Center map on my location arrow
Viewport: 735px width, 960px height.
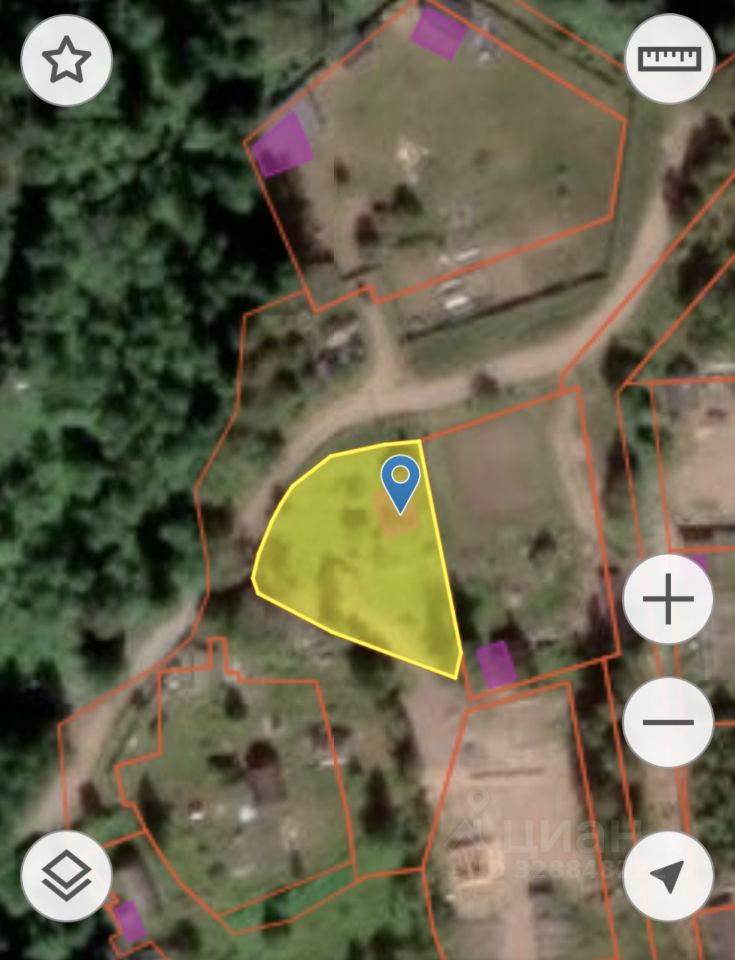point(667,876)
